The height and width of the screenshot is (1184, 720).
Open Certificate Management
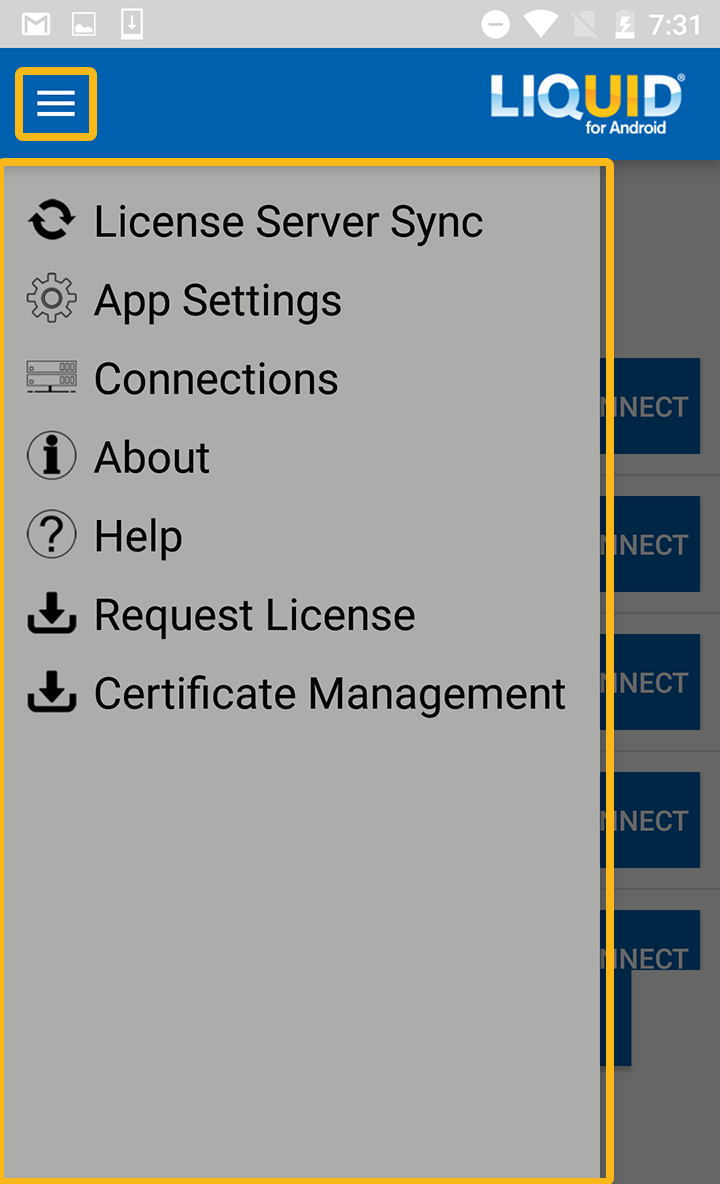point(329,694)
